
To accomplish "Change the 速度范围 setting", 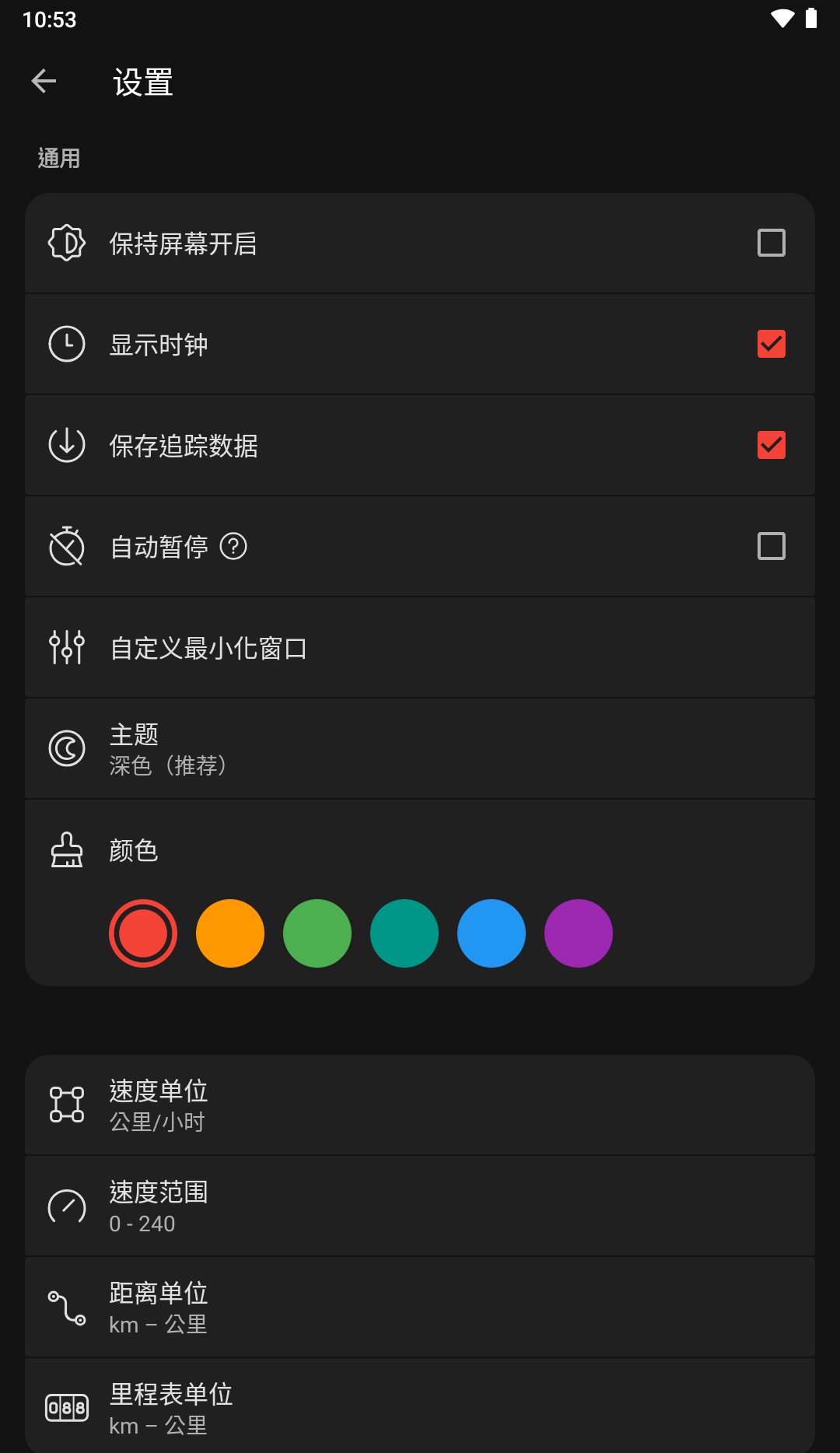I will pyautogui.click(x=420, y=1206).
